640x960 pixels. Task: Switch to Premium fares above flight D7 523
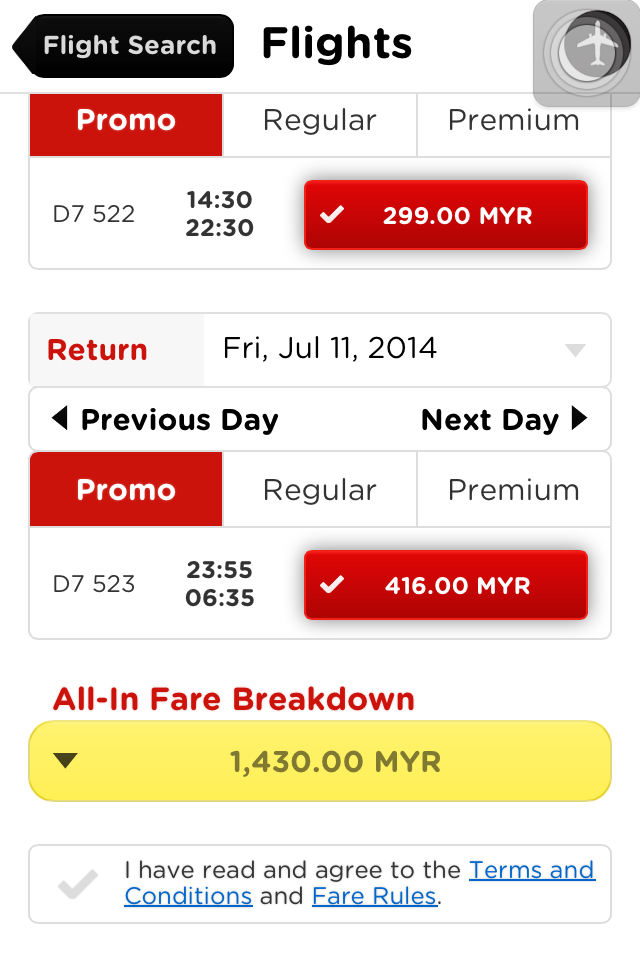(513, 490)
